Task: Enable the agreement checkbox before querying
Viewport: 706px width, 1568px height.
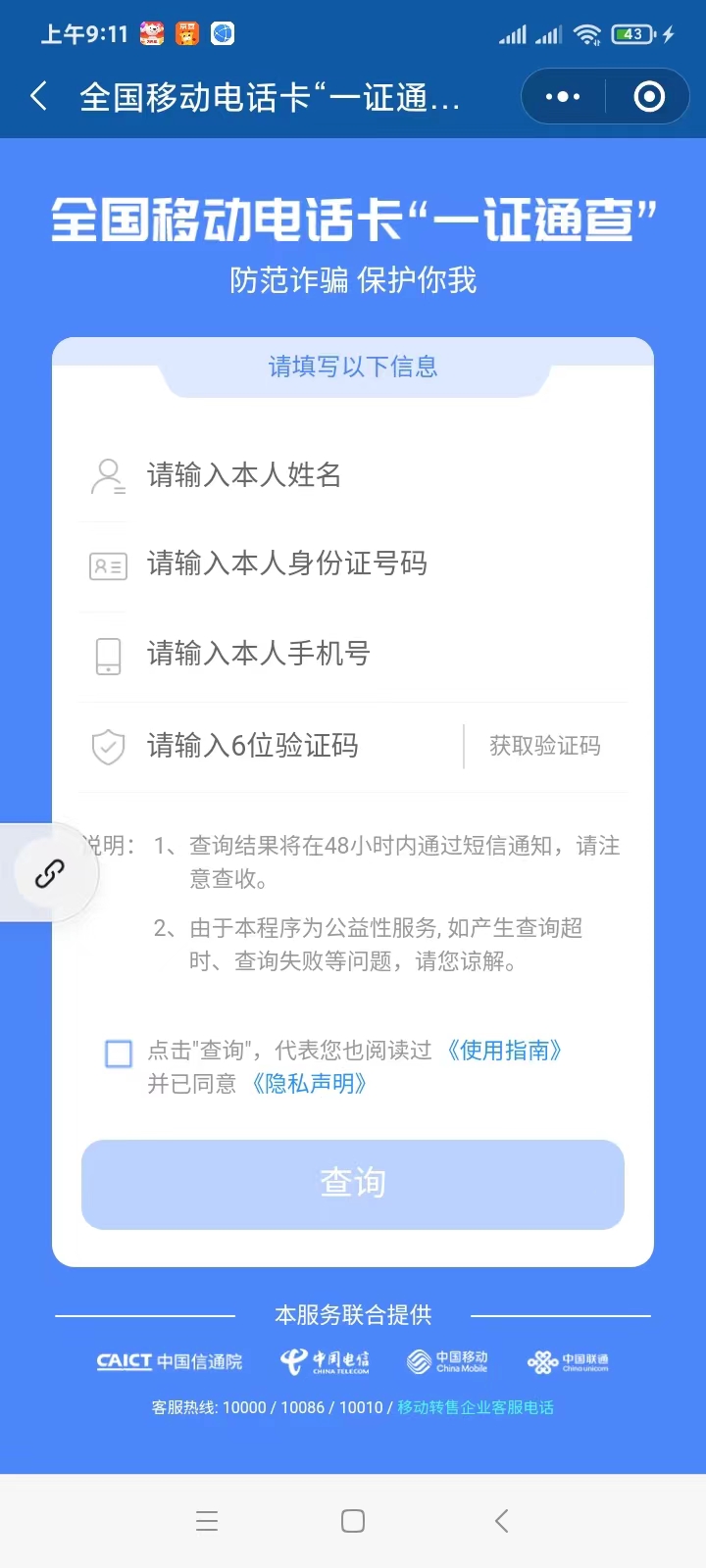Action: tap(118, 1053)
